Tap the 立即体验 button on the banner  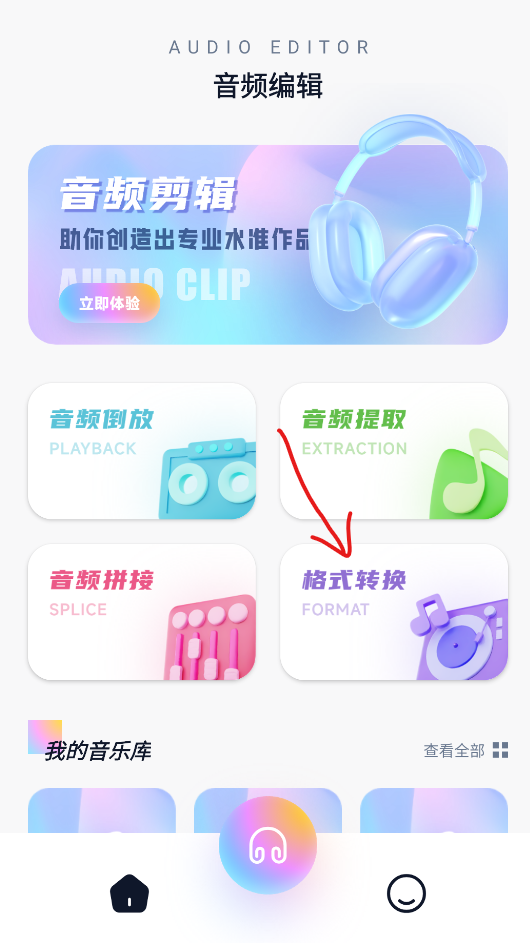109,303
